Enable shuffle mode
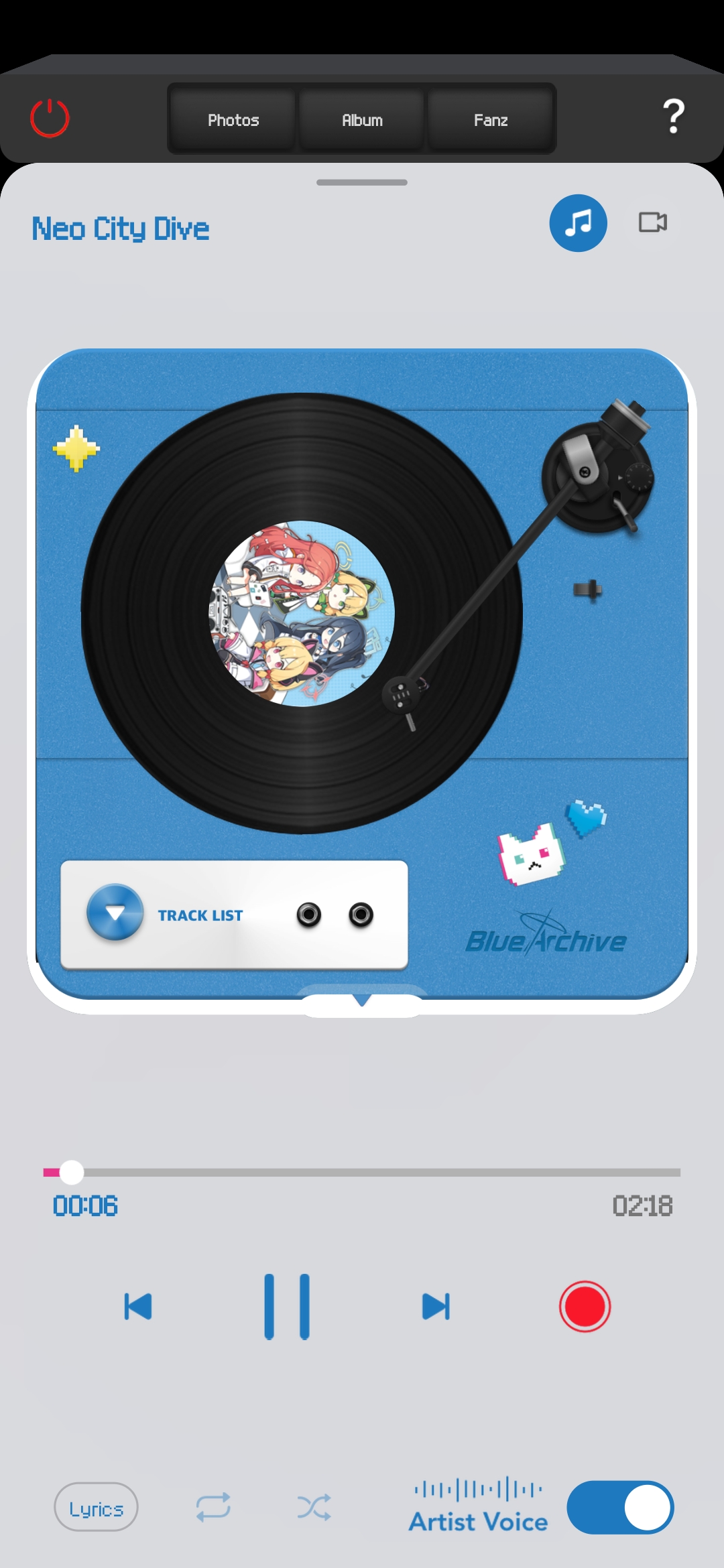This screenshot has height=1568, width=724. click(314, 1507)
